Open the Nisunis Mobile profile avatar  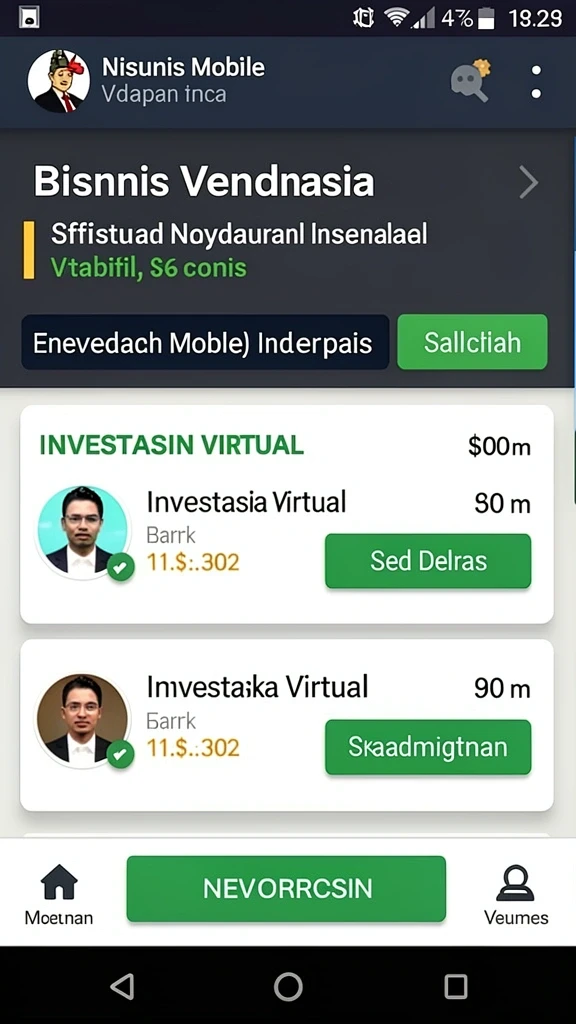pos(58,81)
